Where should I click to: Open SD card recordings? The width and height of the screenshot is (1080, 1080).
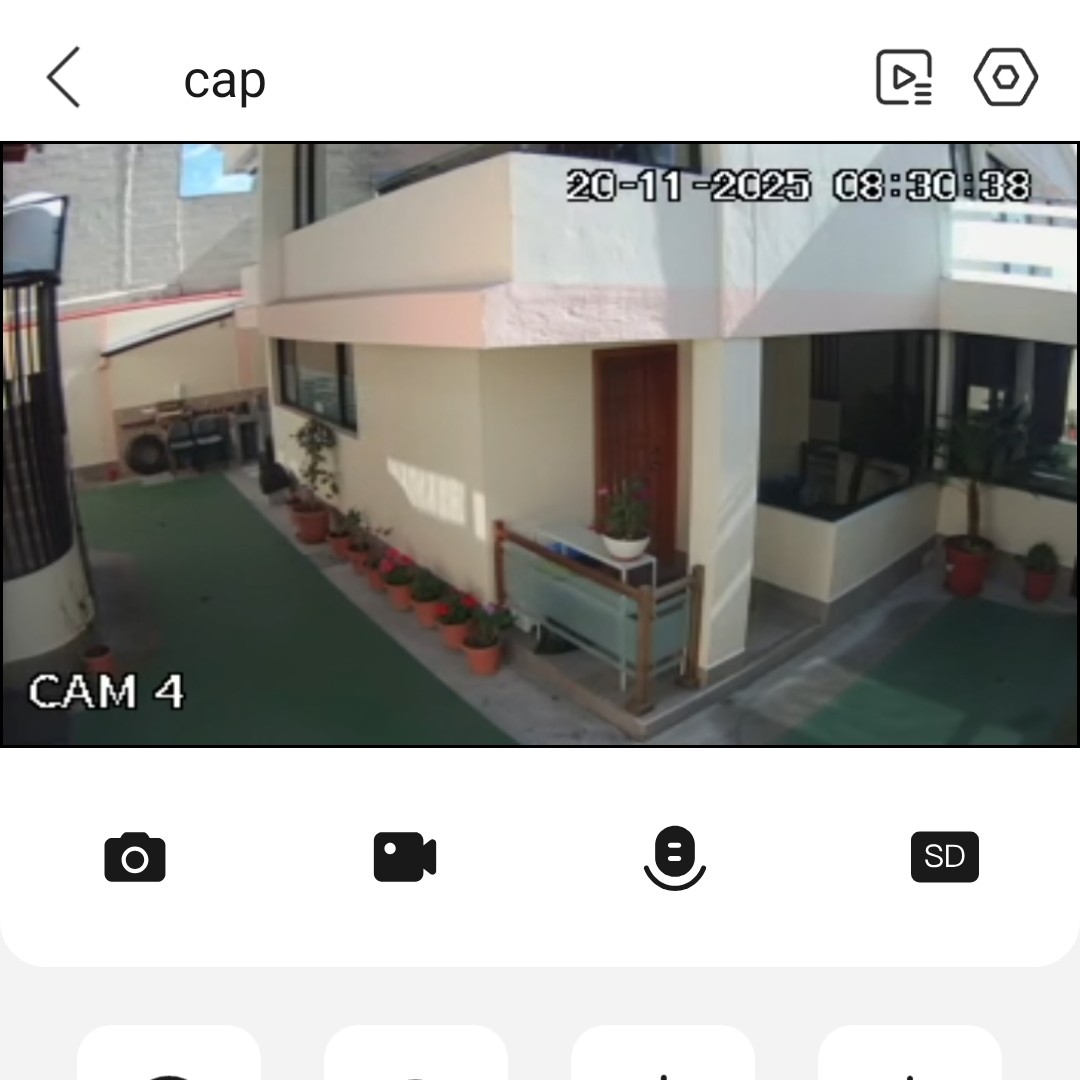pos(944,857)
